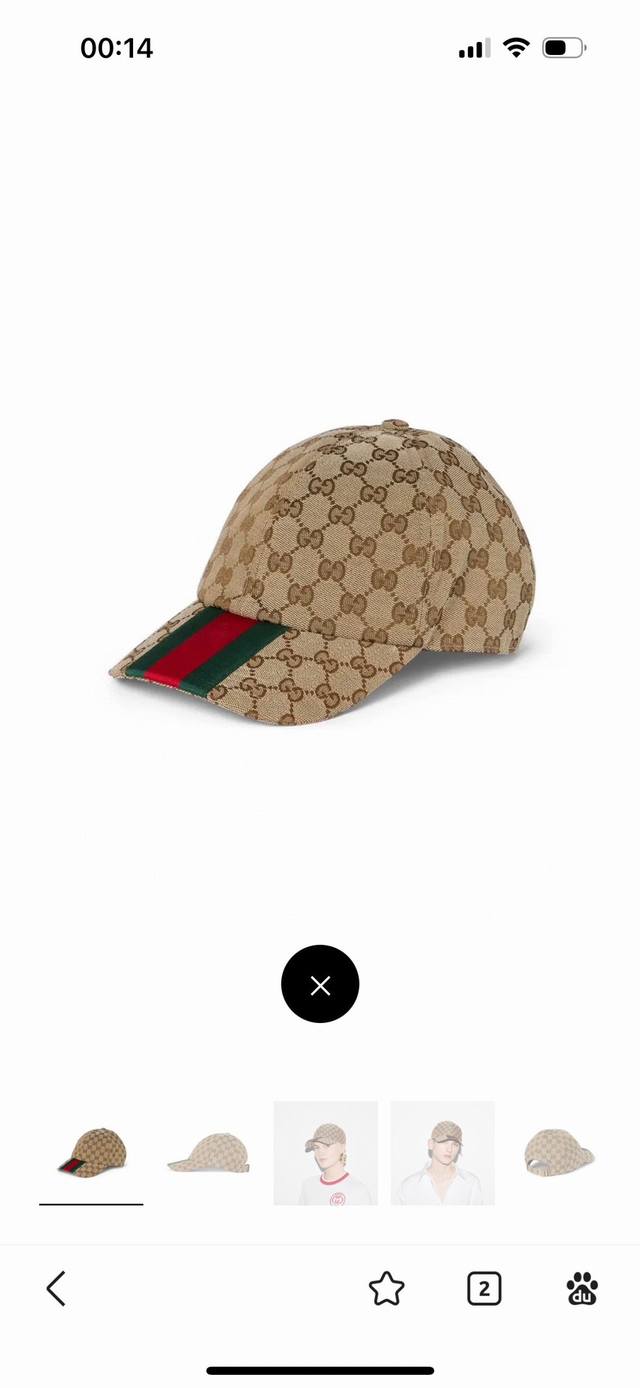Screen dimensions: 640x1388
Task: View the side-profile cap thumbnail
Action: (208, 1152)
